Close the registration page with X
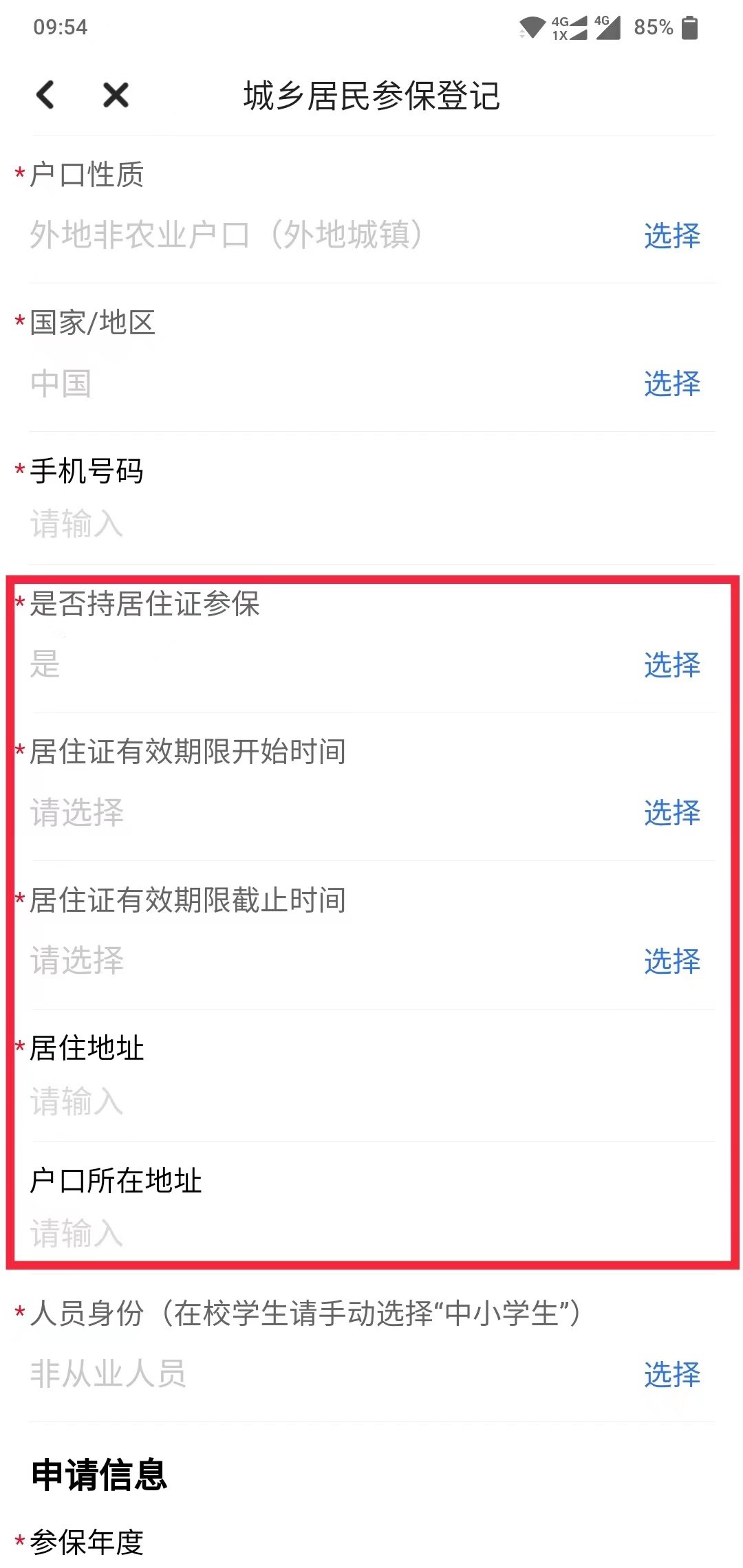 tap(116, 95)
